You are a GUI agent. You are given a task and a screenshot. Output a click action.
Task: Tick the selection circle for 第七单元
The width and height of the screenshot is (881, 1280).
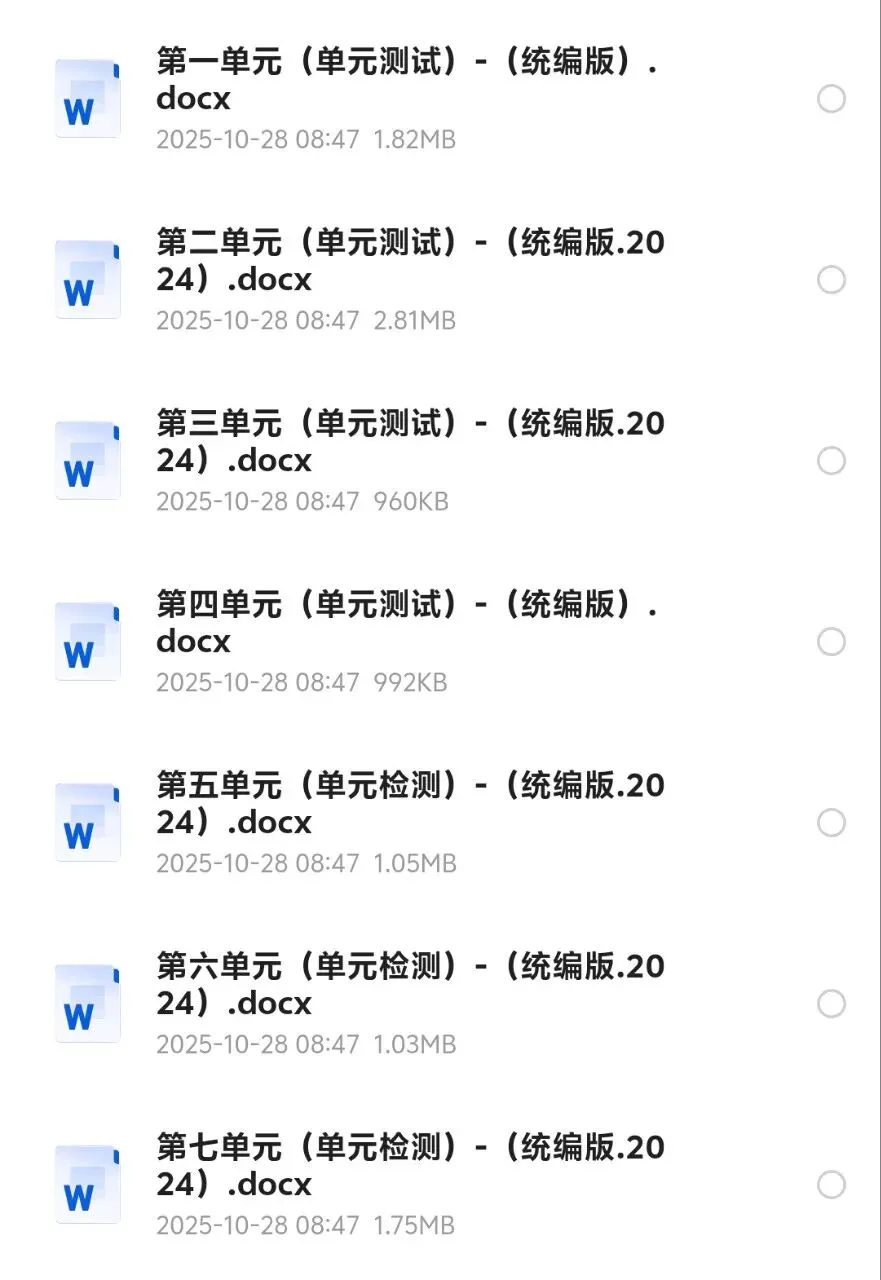coord(831,1185)
